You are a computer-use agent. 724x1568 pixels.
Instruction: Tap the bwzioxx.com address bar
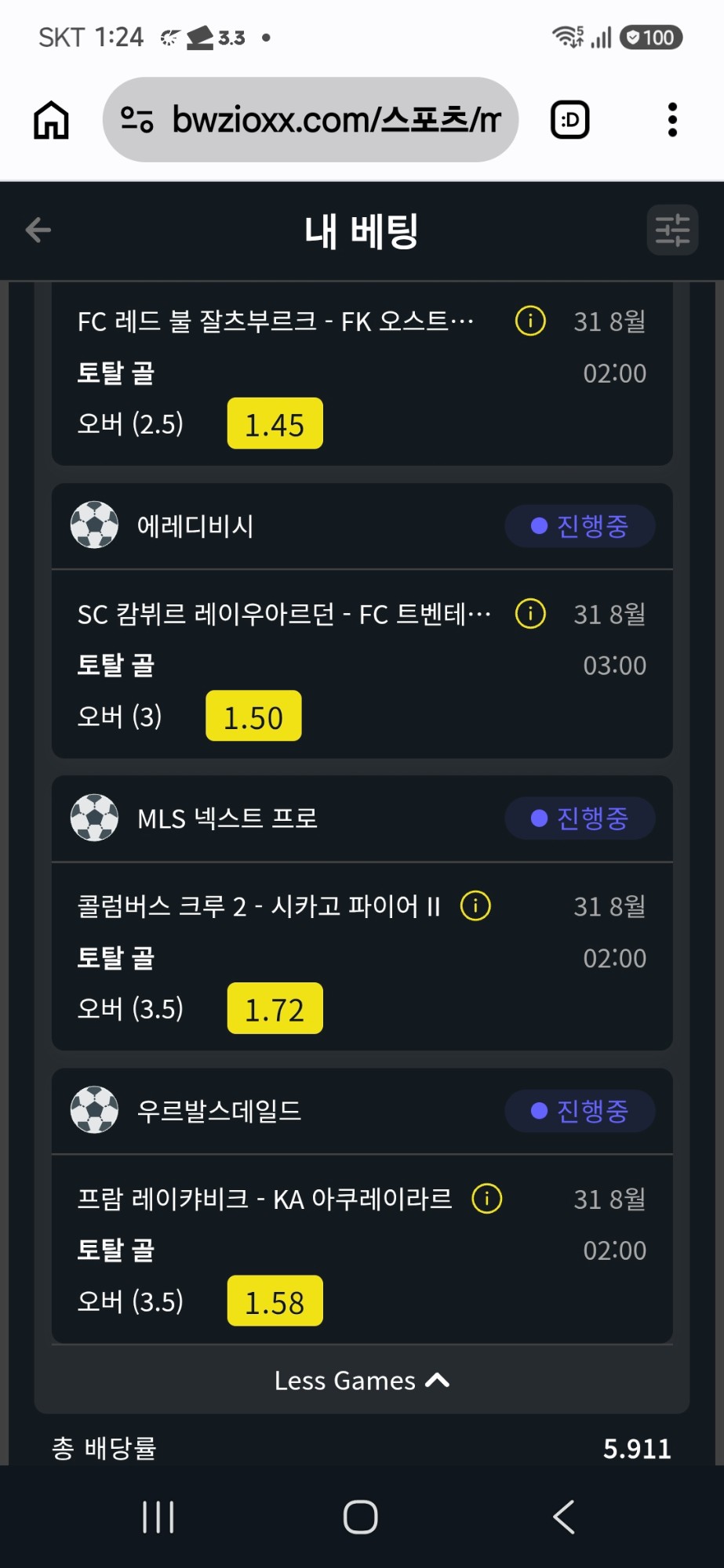(310, 120)
